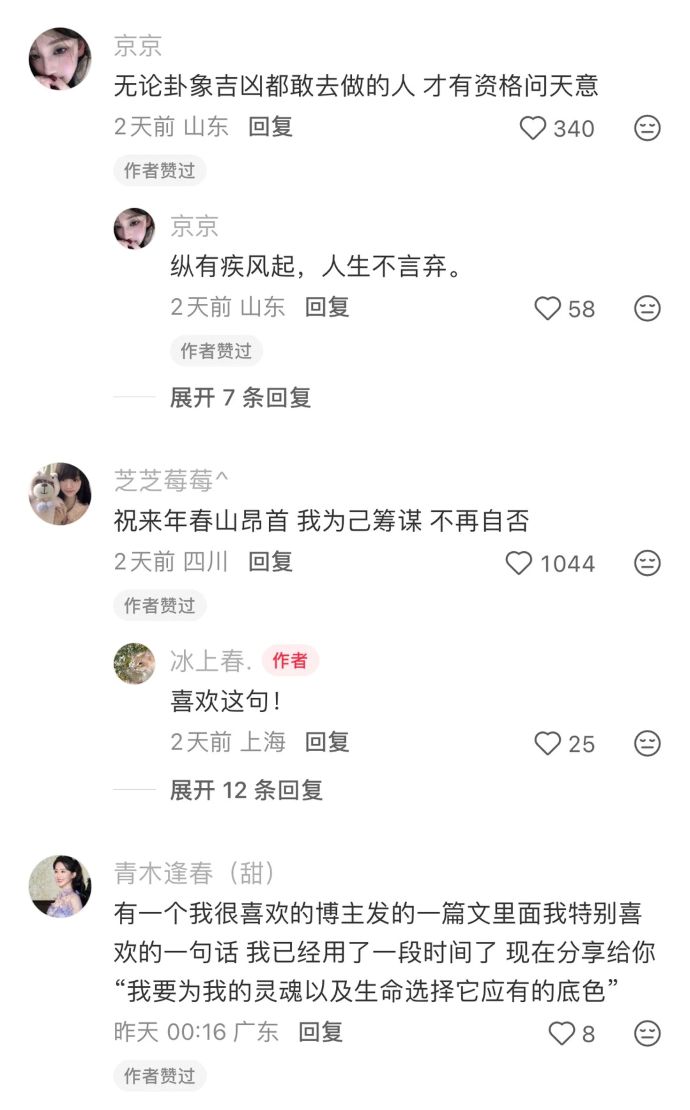Reply to 京京's comment about 卦象吉凶

pos(270,127)
